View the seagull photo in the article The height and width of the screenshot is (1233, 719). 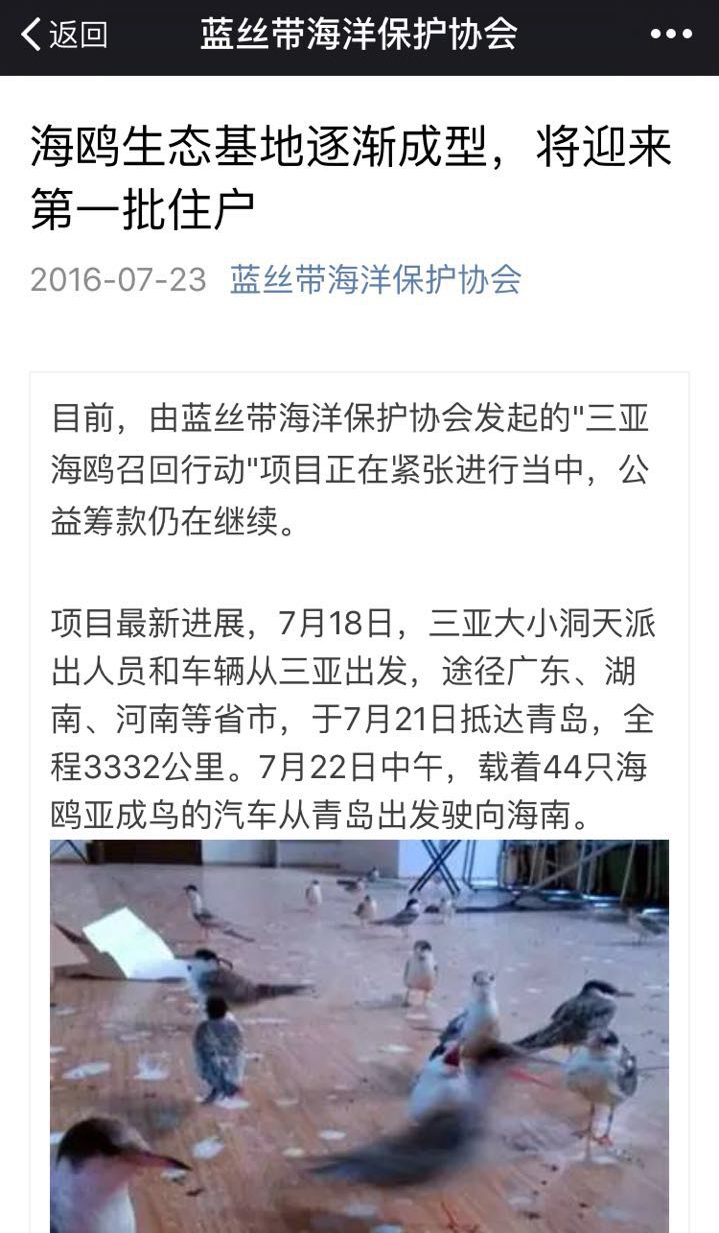[360, 1035]
